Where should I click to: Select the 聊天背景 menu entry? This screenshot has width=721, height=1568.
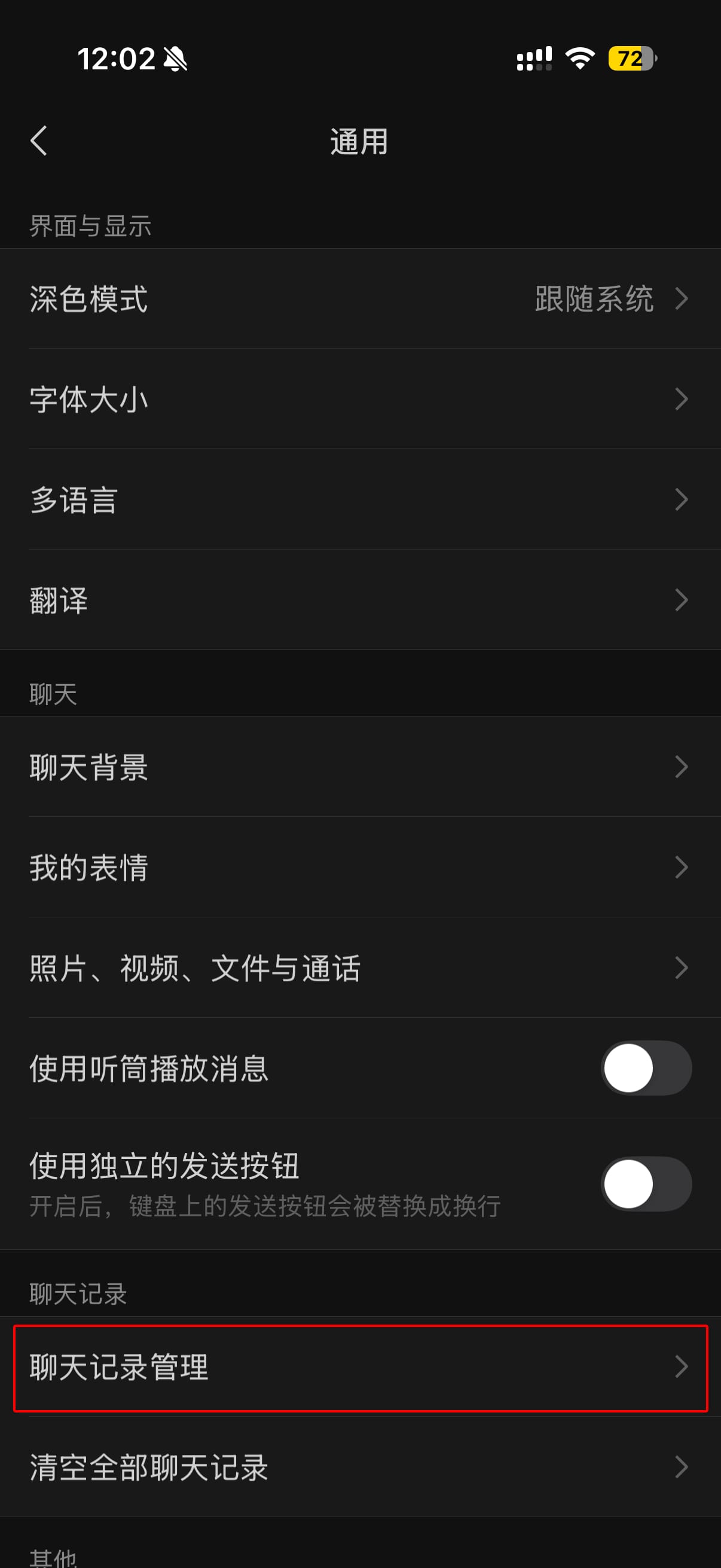pyautogui.click(x=360, y=769)
